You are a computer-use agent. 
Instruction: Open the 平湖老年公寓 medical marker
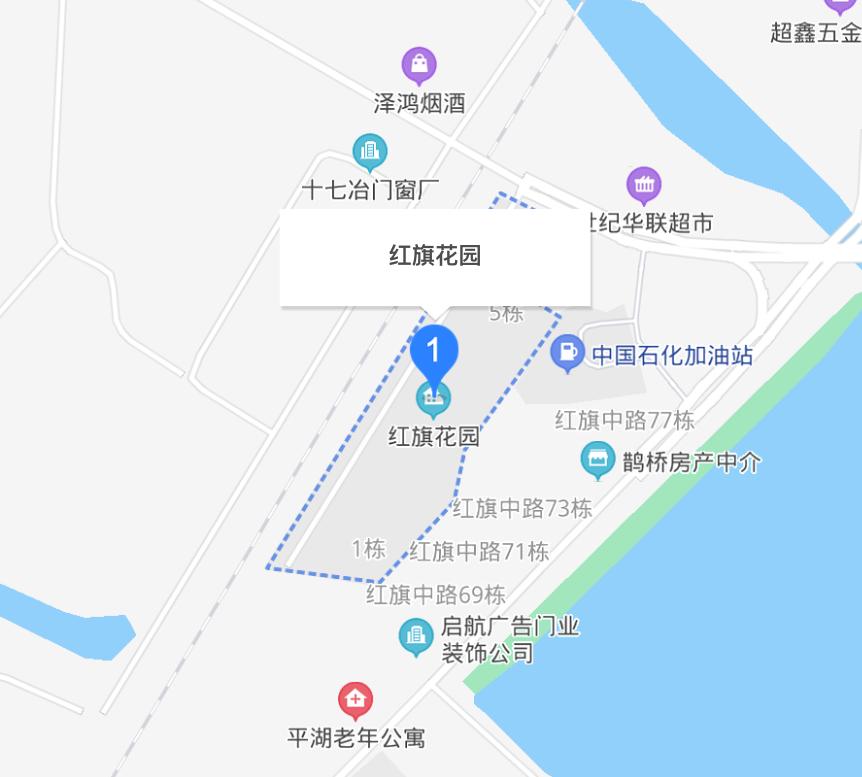click(x=355, y=700)
